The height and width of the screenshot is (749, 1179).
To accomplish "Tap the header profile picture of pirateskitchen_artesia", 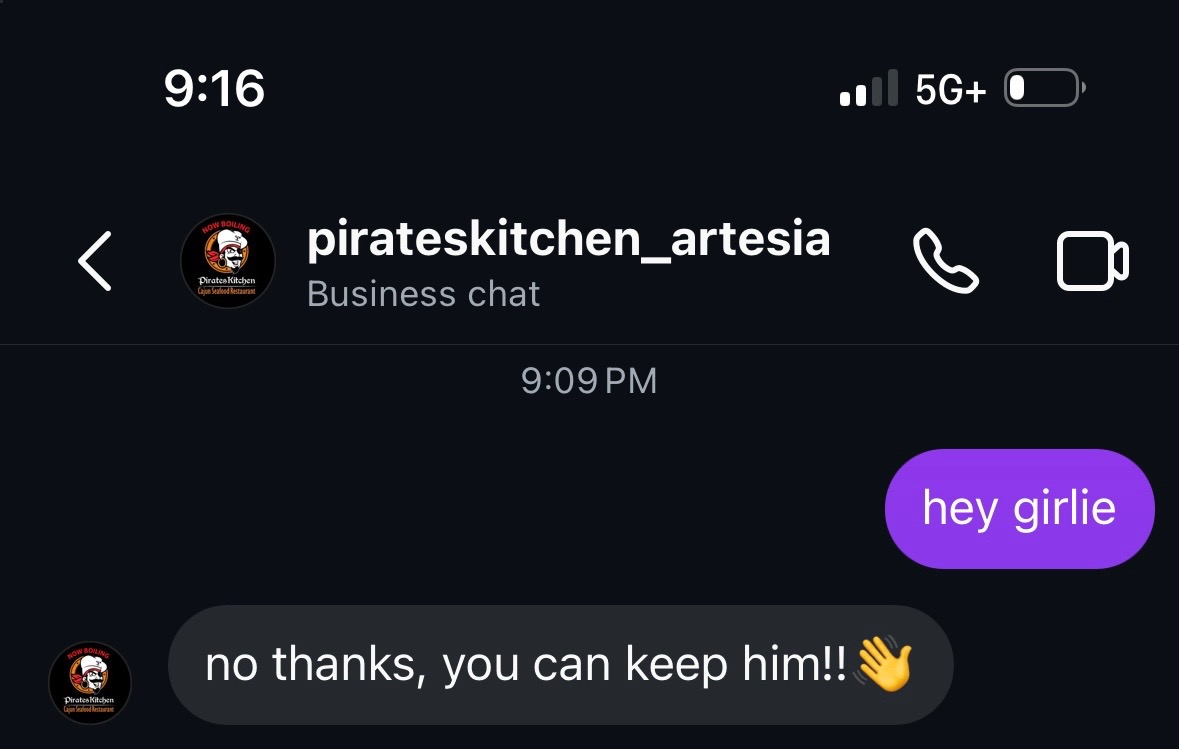I will (x=228, y=262).
